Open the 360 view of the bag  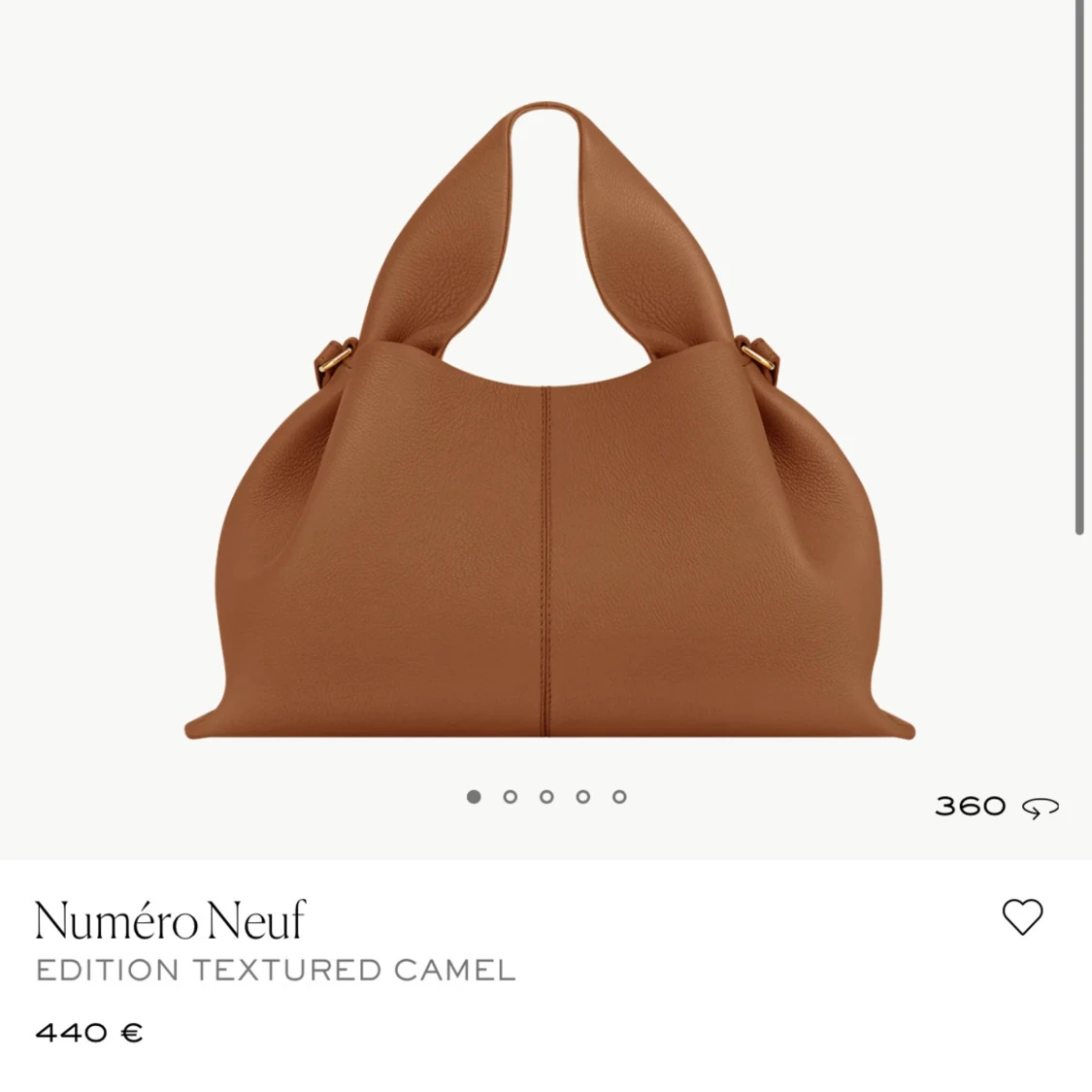996,806
